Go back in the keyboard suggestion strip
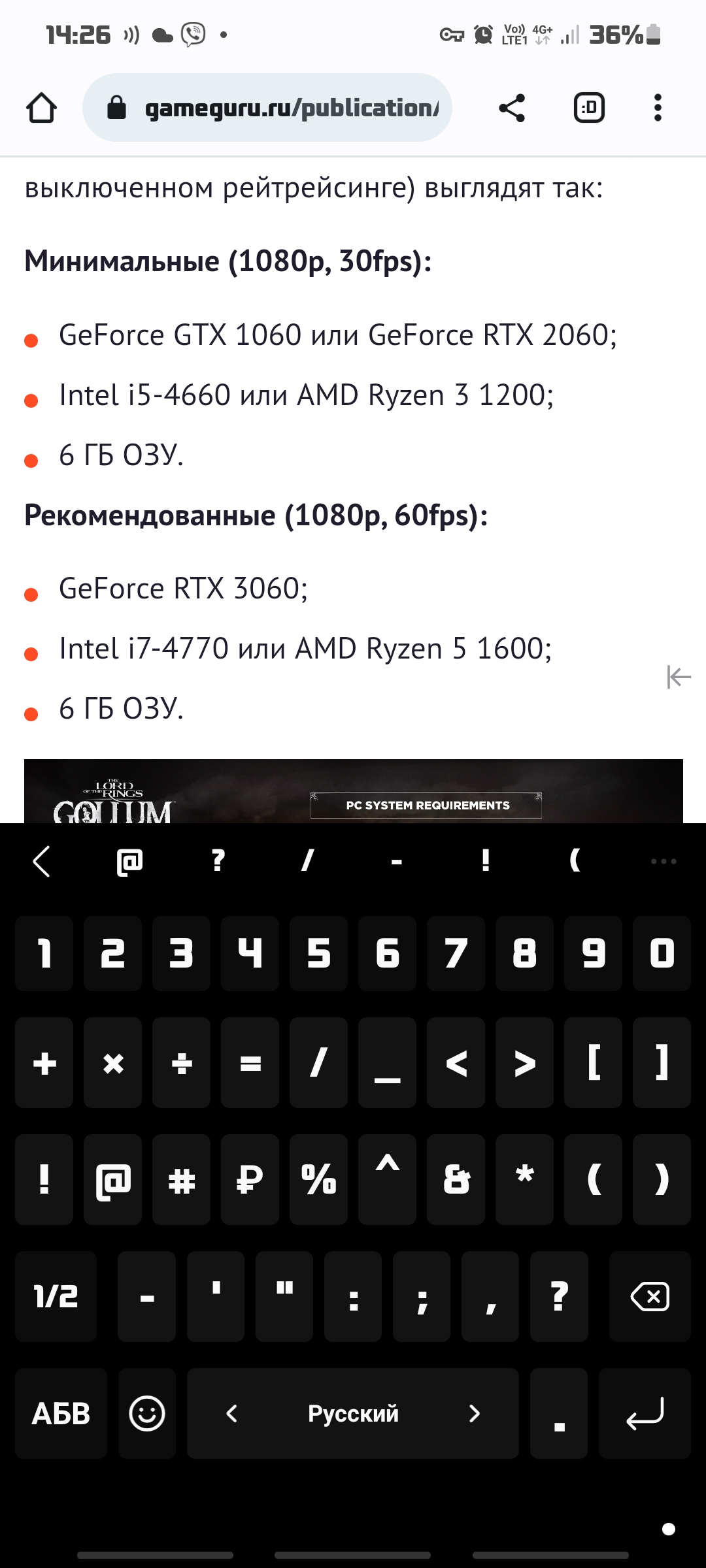Viewport: 706px width, 1568px height. [x=41, y=861]
